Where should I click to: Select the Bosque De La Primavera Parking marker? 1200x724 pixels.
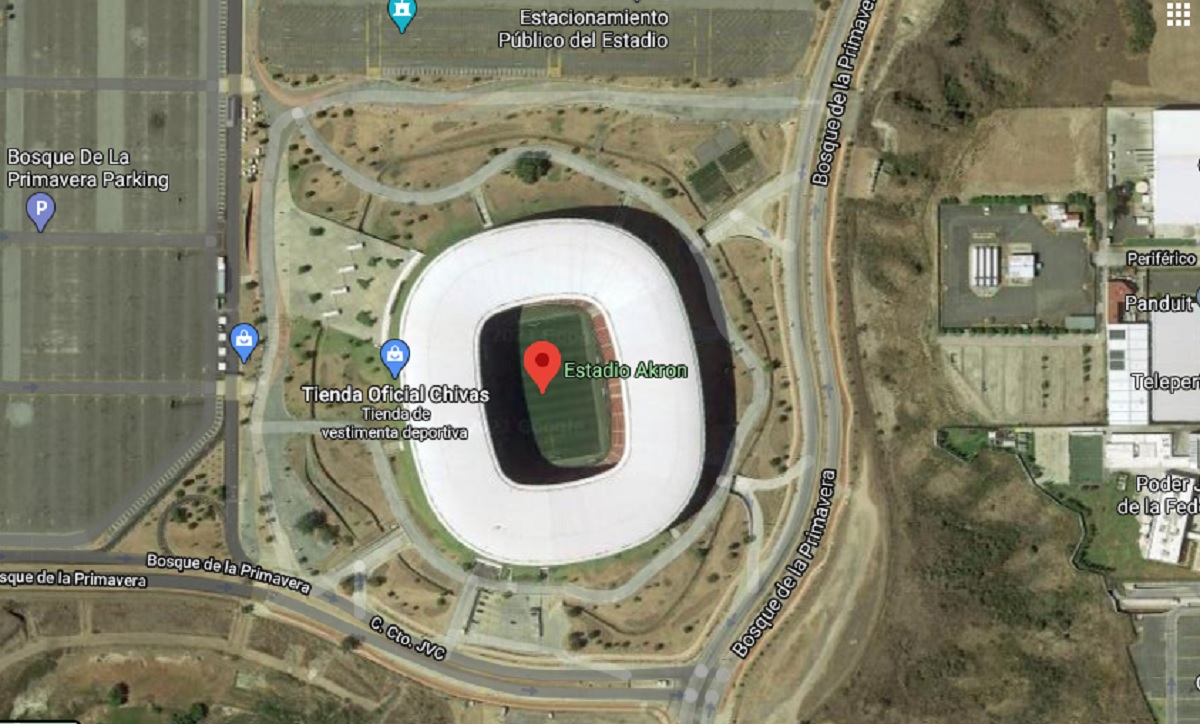click(41, 210)
